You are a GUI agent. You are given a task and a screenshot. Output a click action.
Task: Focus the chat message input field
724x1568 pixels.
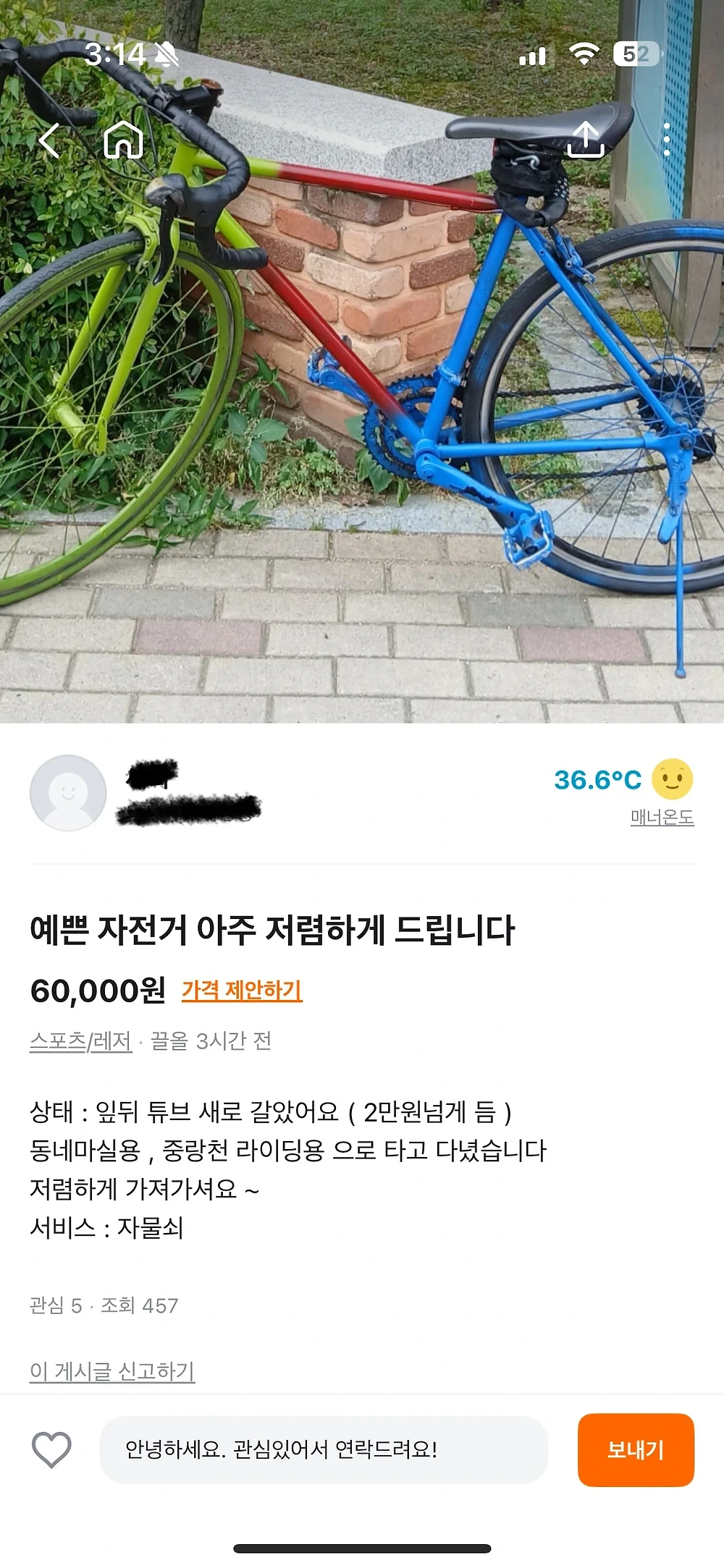[x=323, y=1449]
